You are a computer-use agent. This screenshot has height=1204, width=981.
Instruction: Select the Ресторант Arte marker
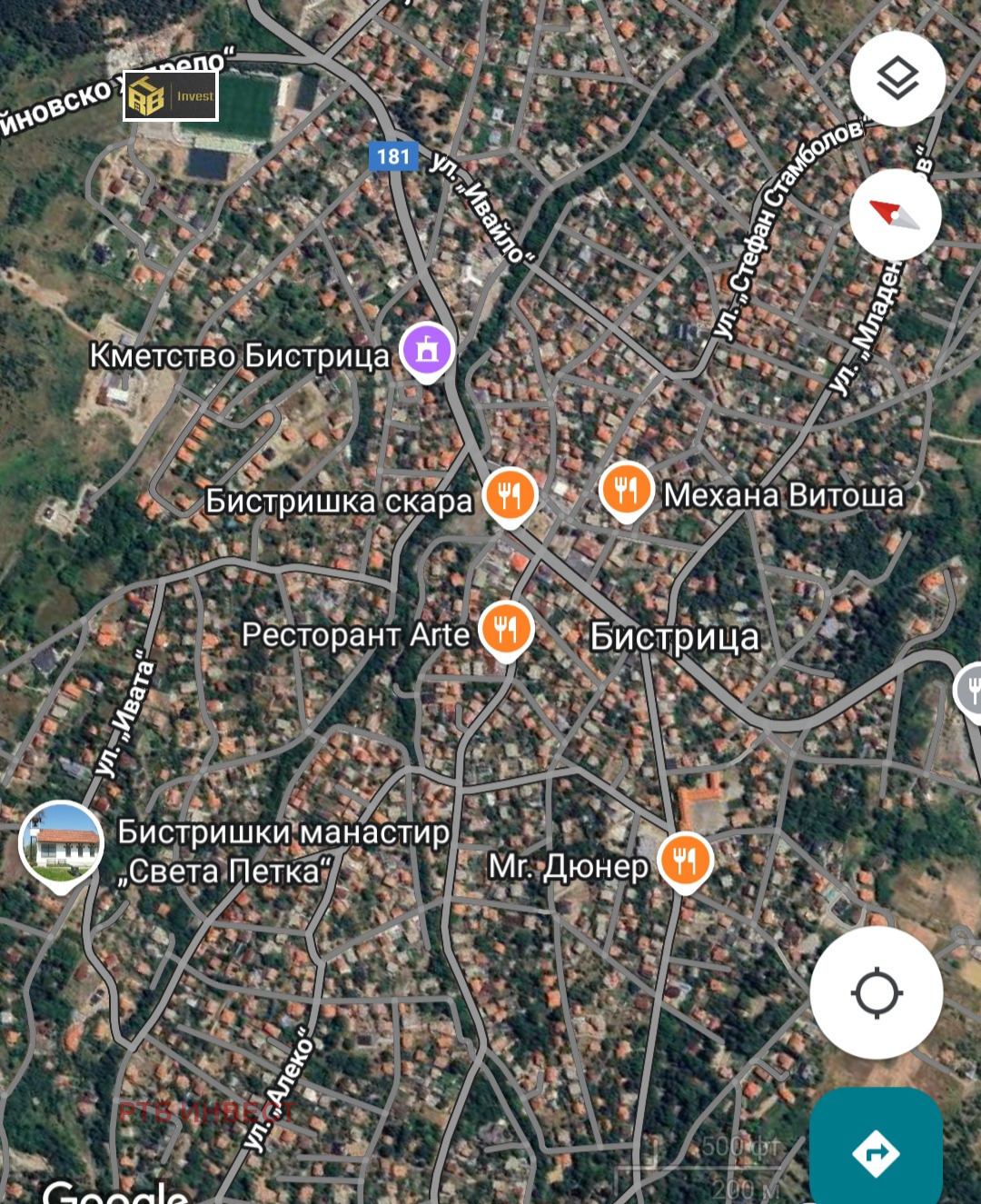click(x=506, y=629)
